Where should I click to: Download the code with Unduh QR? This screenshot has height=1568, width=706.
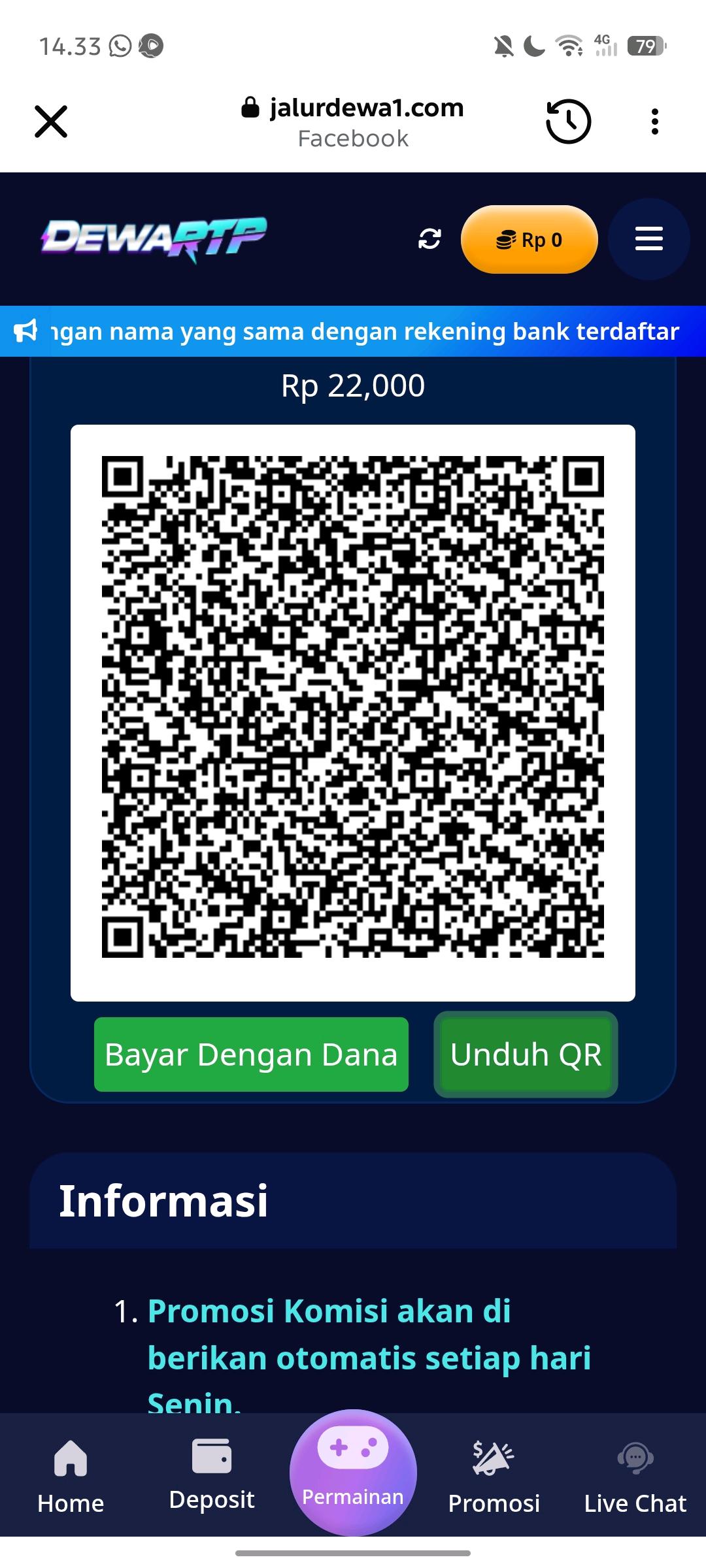(526, 1054)
